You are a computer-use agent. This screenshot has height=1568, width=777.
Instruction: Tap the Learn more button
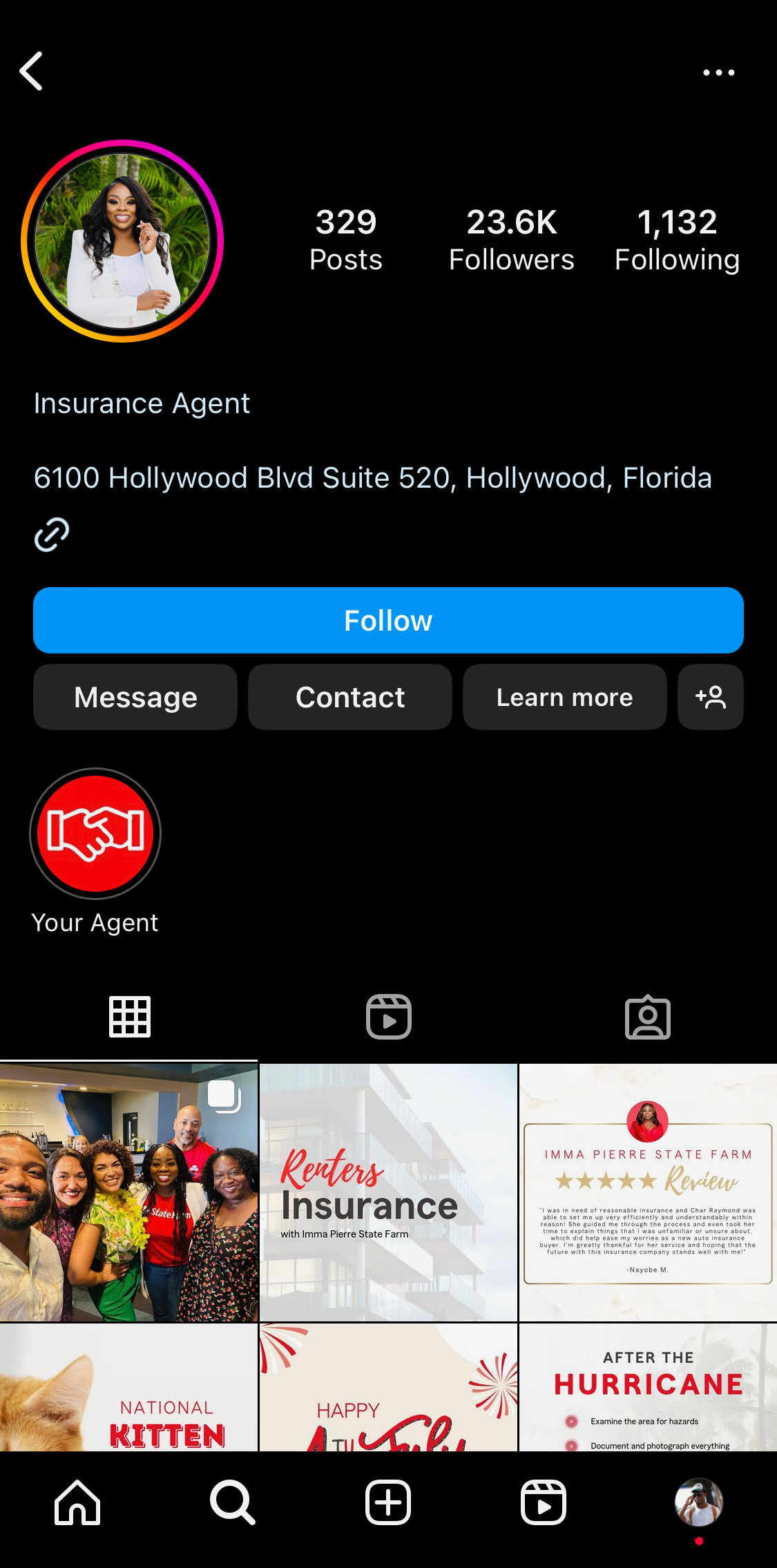[564, 697]
